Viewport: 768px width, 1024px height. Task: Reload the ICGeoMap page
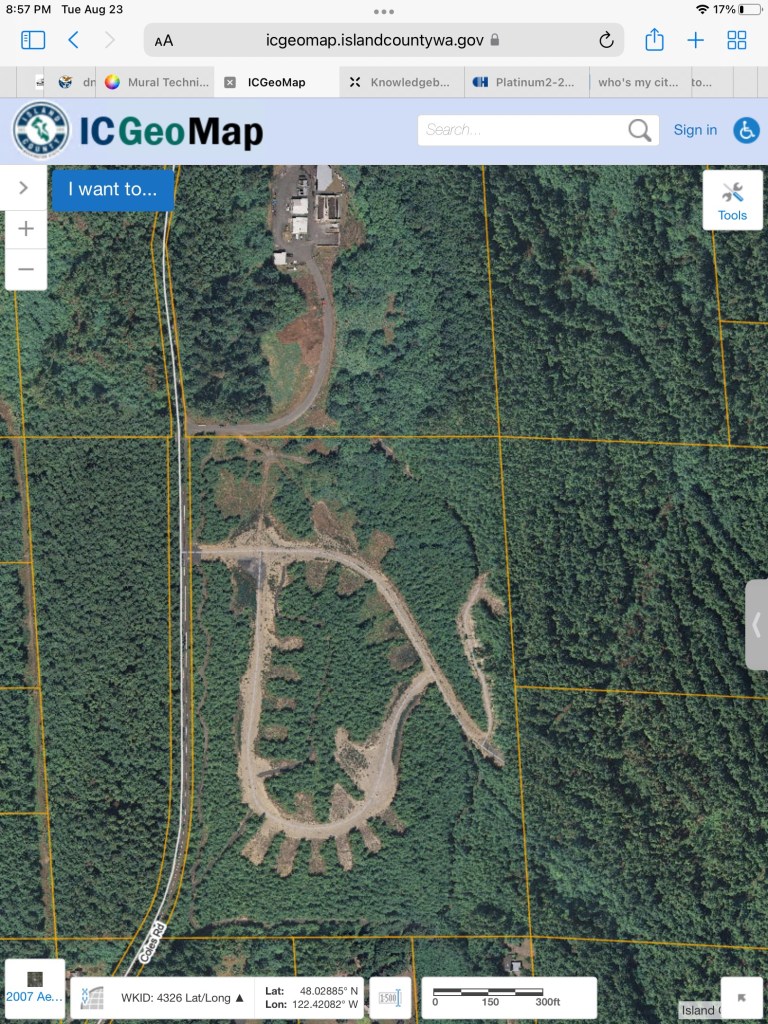(x=606, y=40)
